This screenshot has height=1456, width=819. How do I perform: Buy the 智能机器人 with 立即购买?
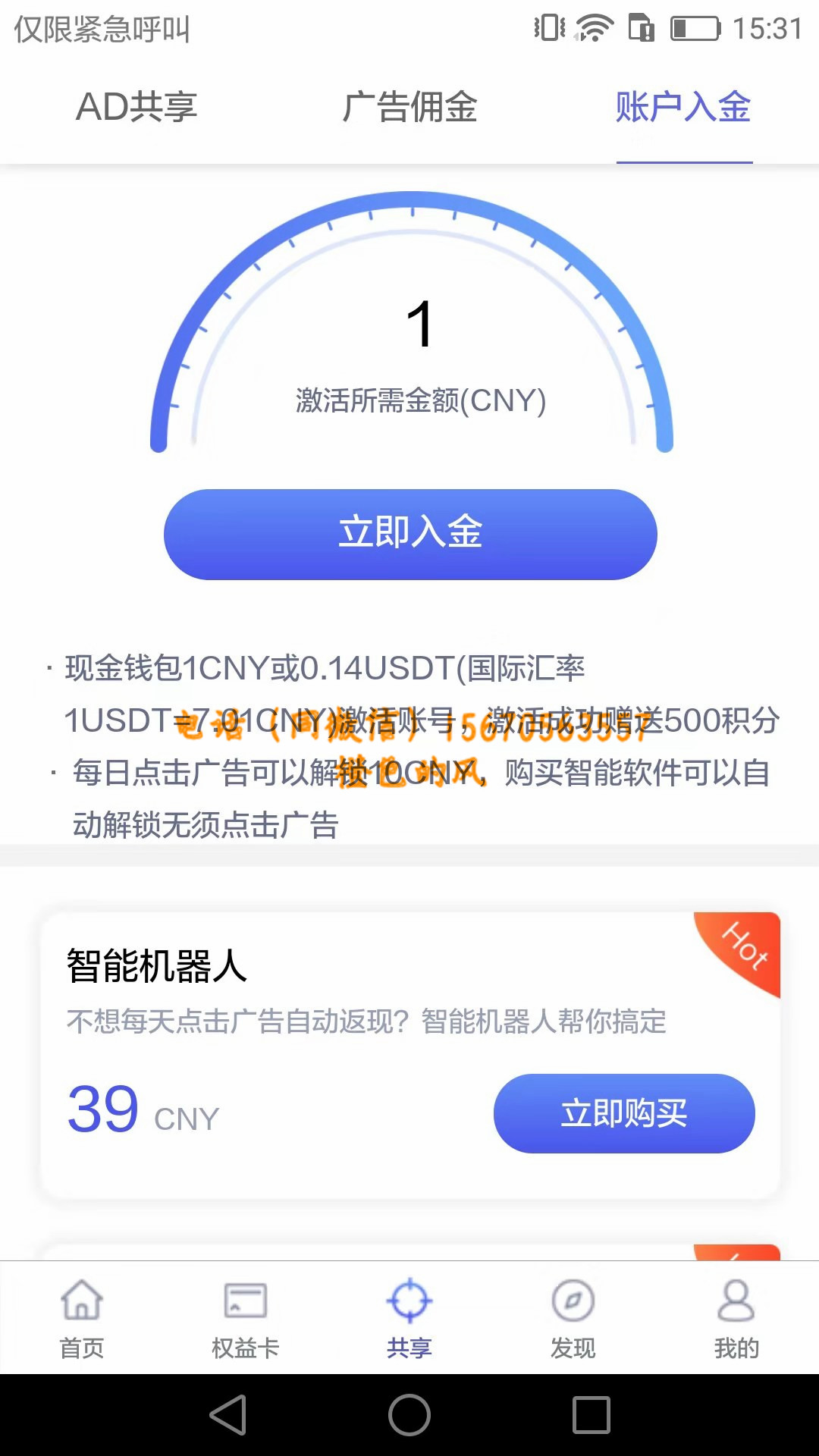pyautogui.click(x=623, y=1113)
